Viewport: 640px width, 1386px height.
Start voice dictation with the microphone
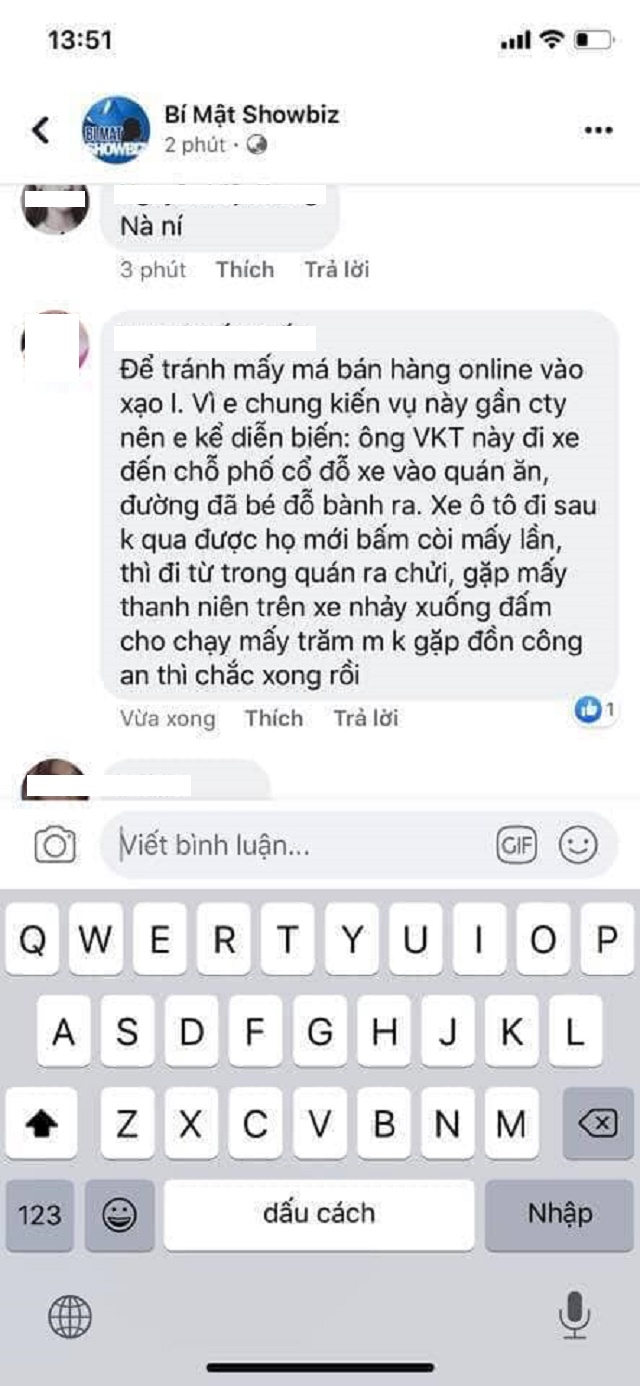point(573,1315)
